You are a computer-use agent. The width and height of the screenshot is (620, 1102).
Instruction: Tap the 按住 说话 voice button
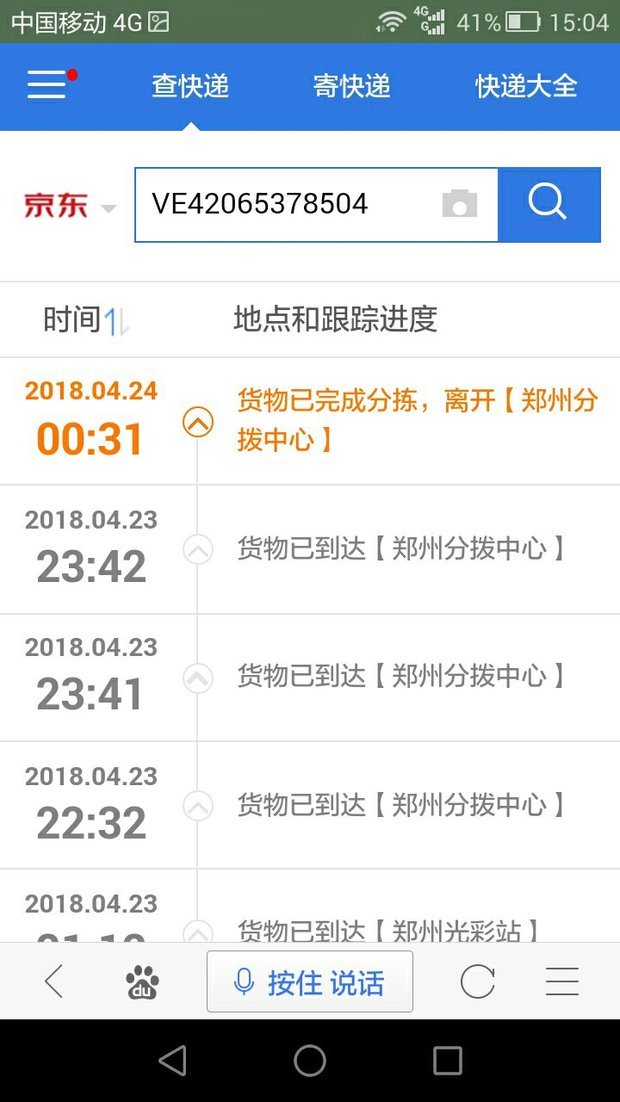[310, 982]
